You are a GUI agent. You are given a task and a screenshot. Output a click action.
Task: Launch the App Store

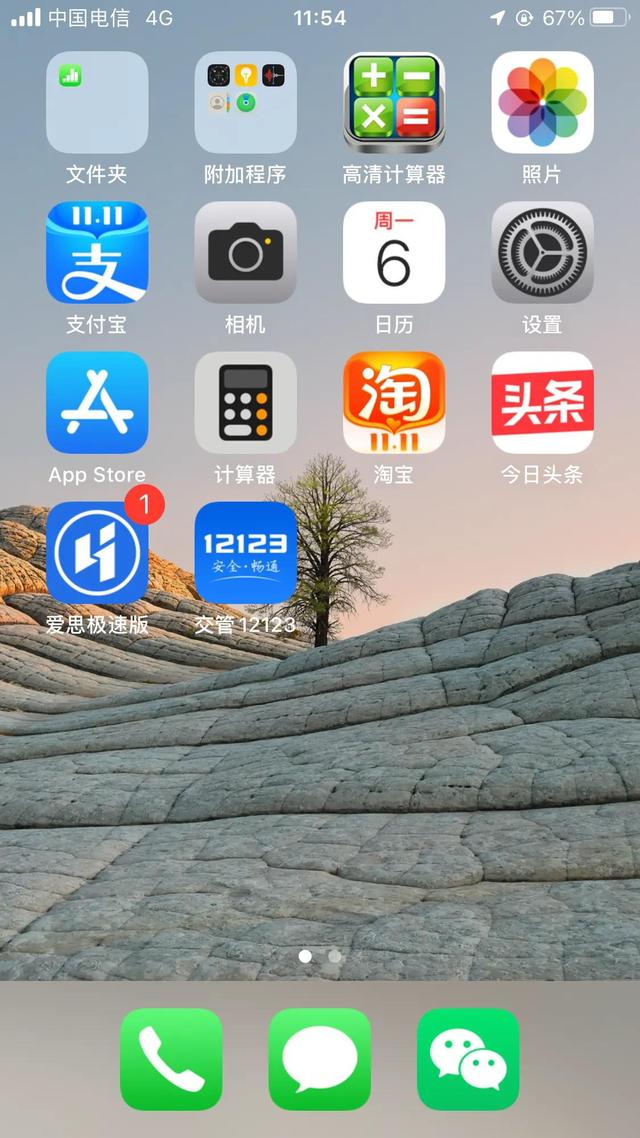pos(97,403)
